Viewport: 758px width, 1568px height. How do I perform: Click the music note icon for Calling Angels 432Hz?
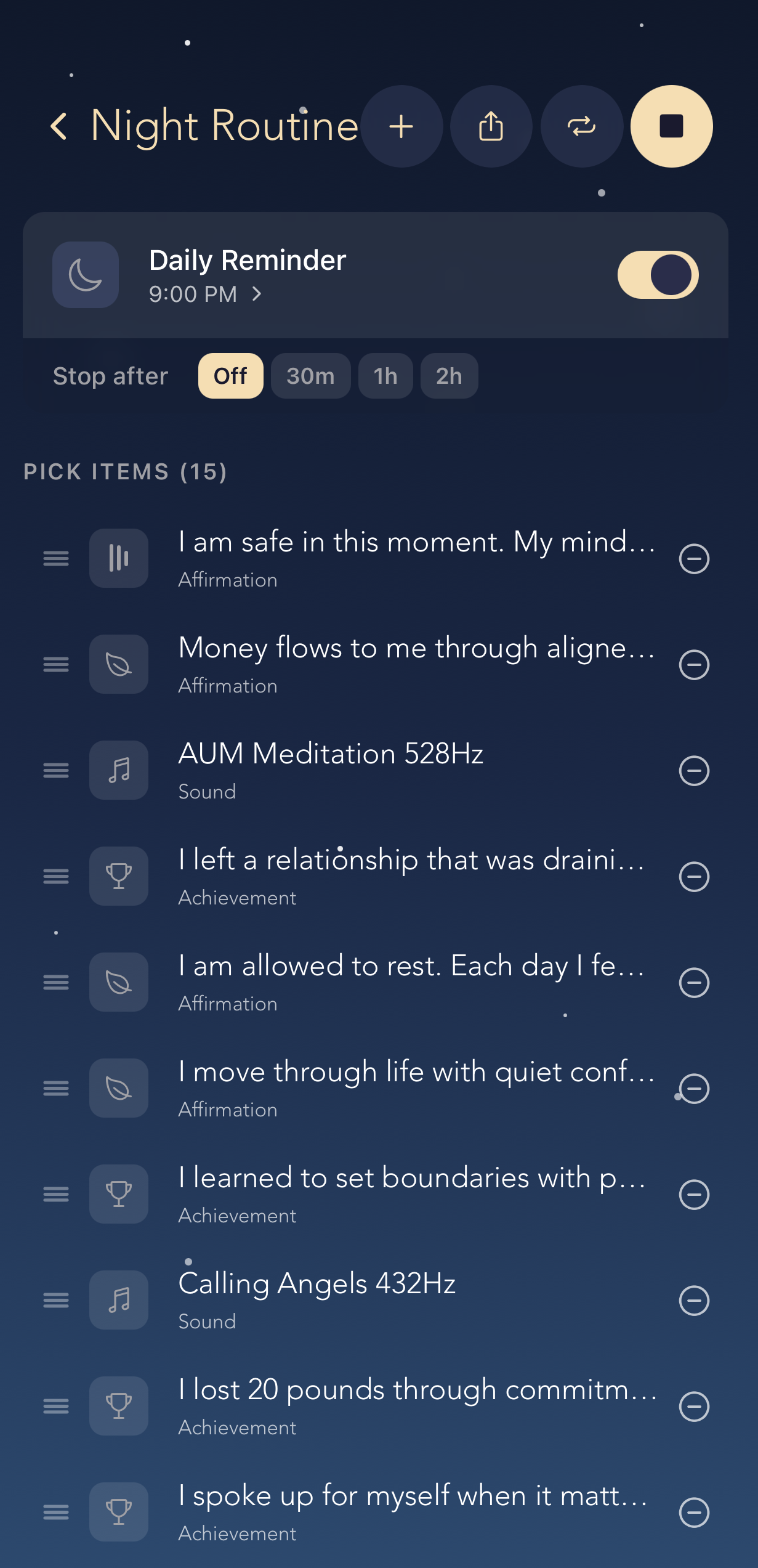pyautogui.click(x=118, y=1300)
